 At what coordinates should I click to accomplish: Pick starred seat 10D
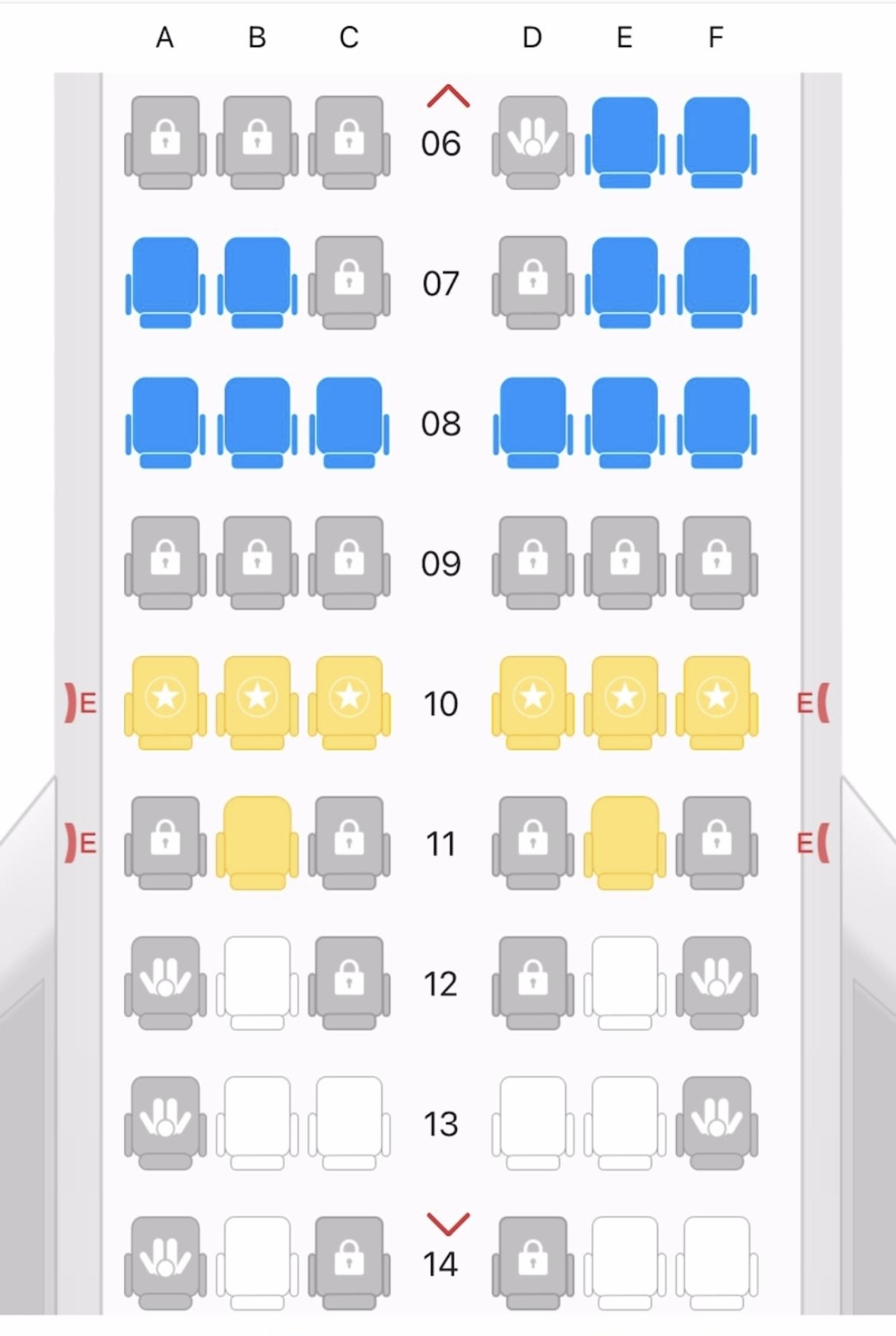point(533,701)
